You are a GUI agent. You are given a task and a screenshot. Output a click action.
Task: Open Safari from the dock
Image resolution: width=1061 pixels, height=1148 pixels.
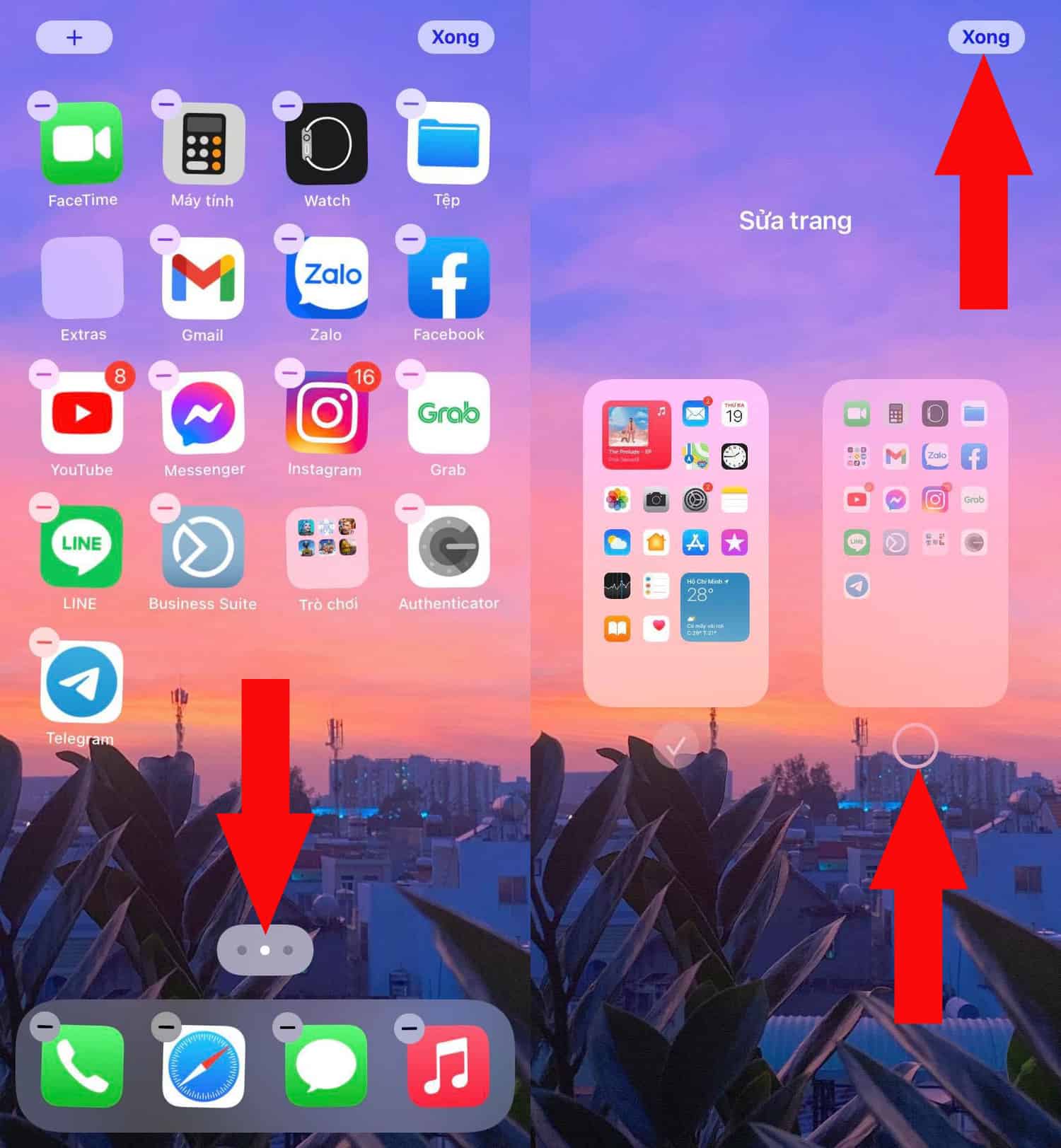pyautogui.click(x=204, y=1066)
